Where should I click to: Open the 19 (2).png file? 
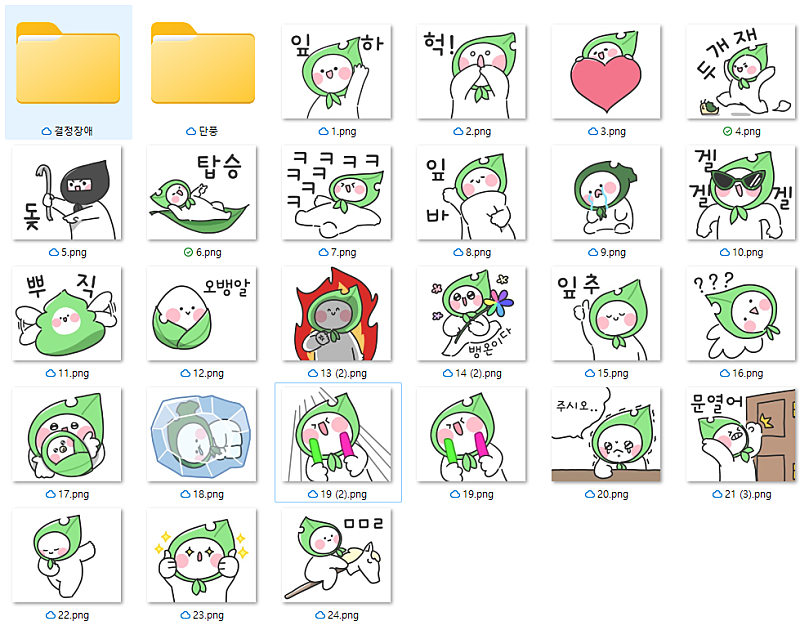tap(337, 434)
